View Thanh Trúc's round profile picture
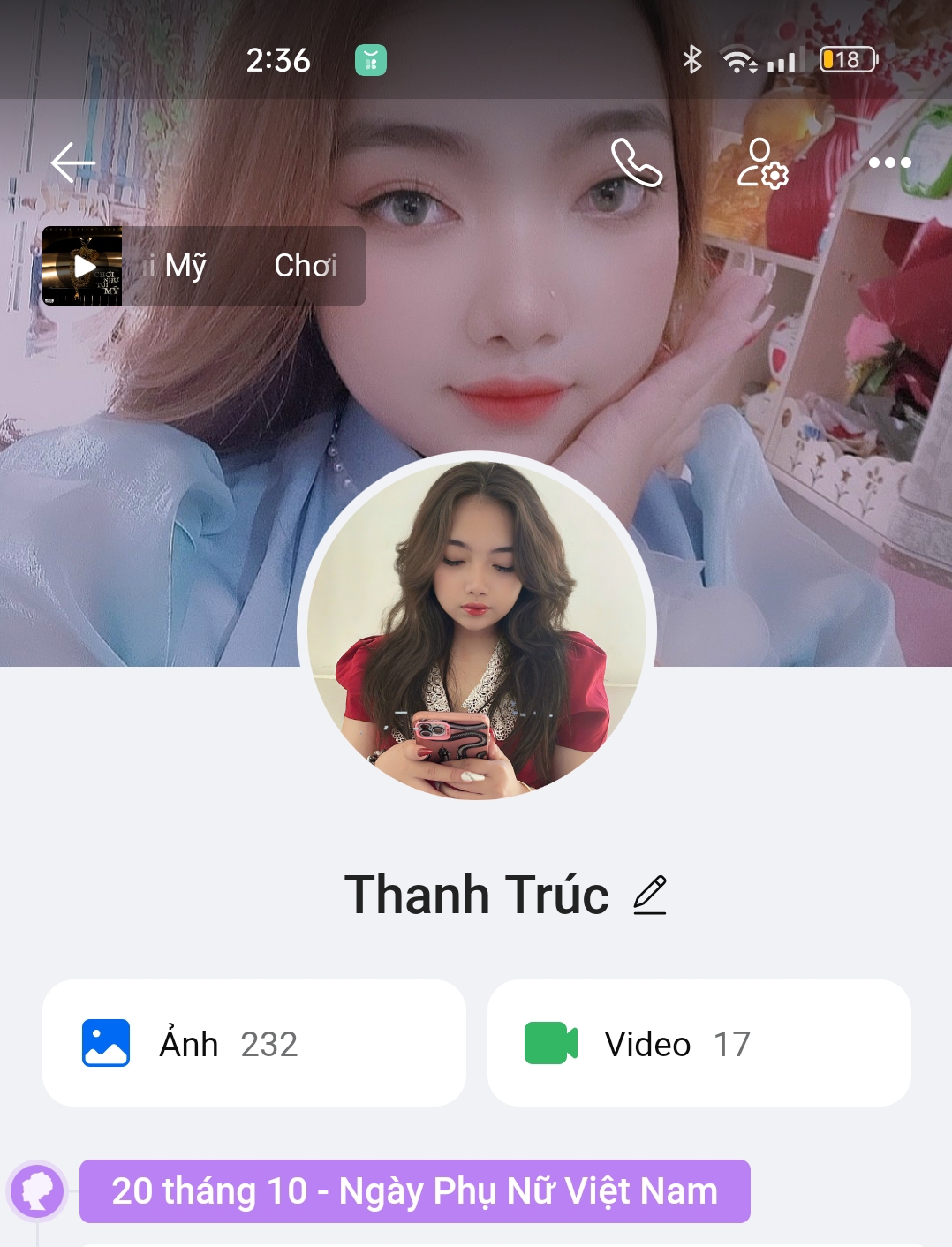 477,629
